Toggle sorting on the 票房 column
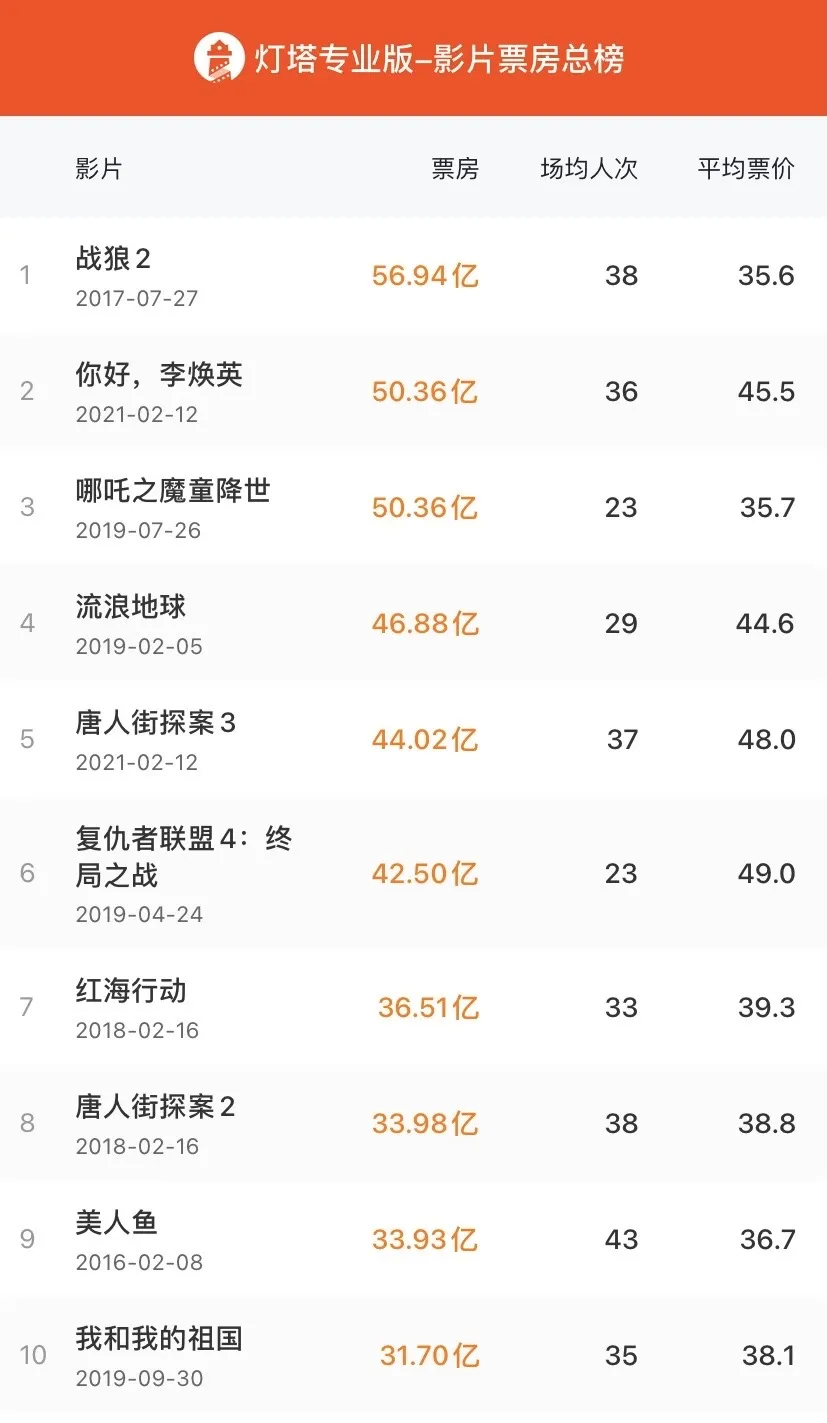Image resolution: width=827 pixels, height=1423 pixels. [456, 169]
